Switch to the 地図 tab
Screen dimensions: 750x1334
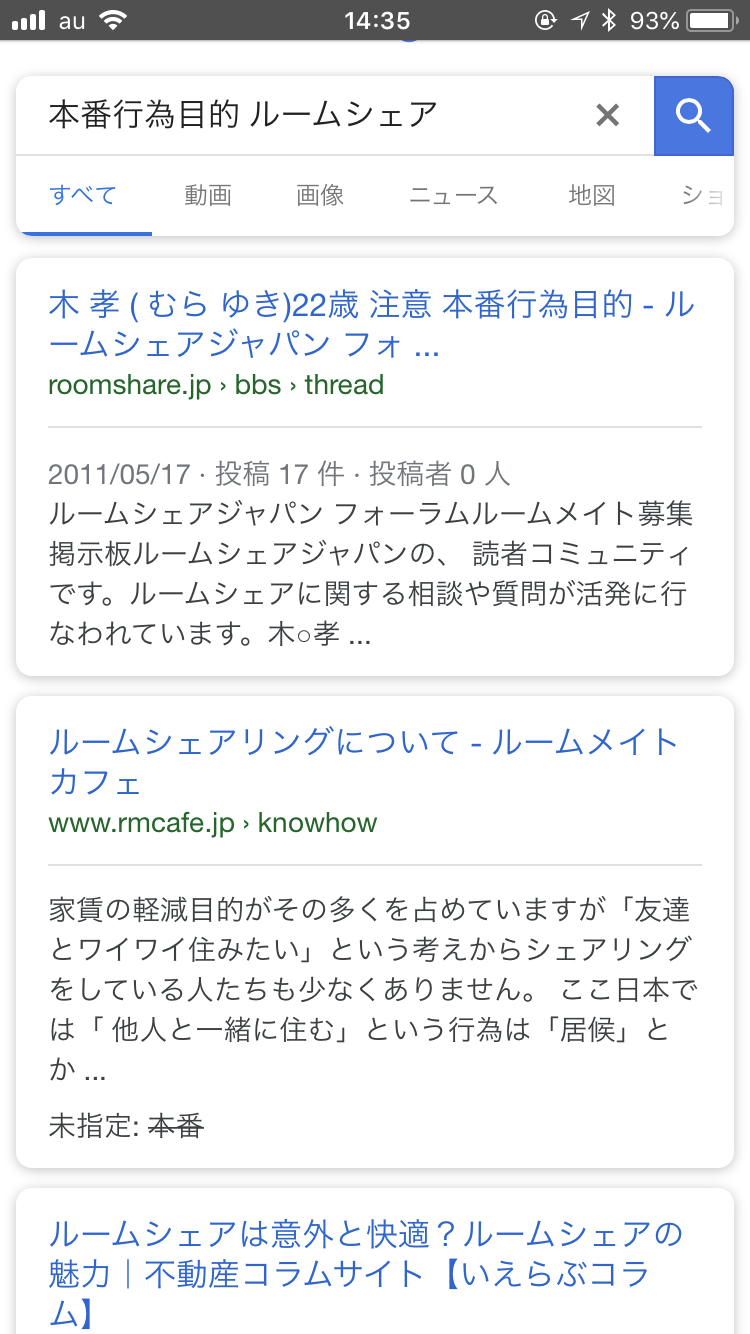(x=591, y=195)
